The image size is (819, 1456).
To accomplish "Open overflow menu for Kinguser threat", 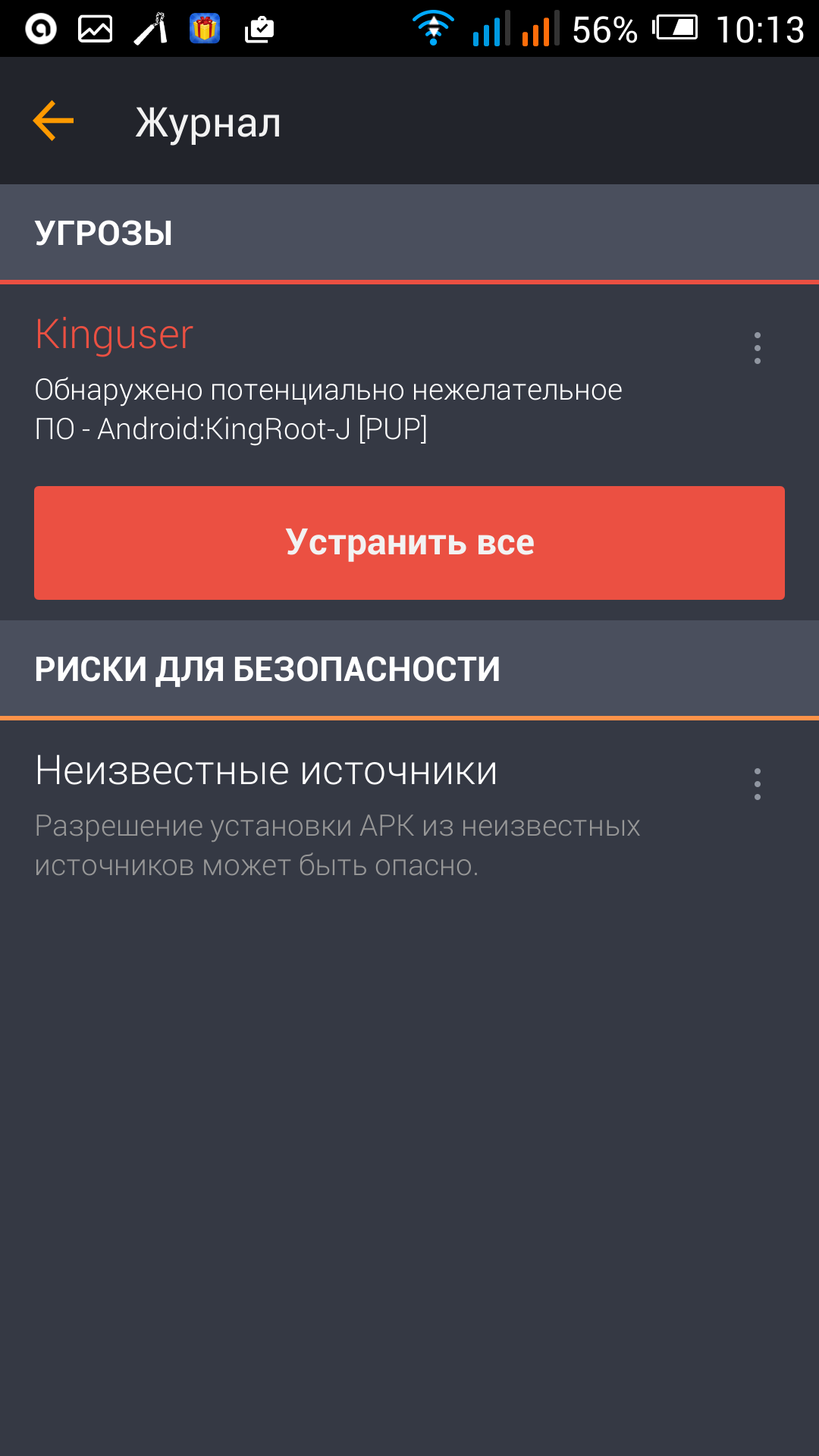I will [757, 348].
